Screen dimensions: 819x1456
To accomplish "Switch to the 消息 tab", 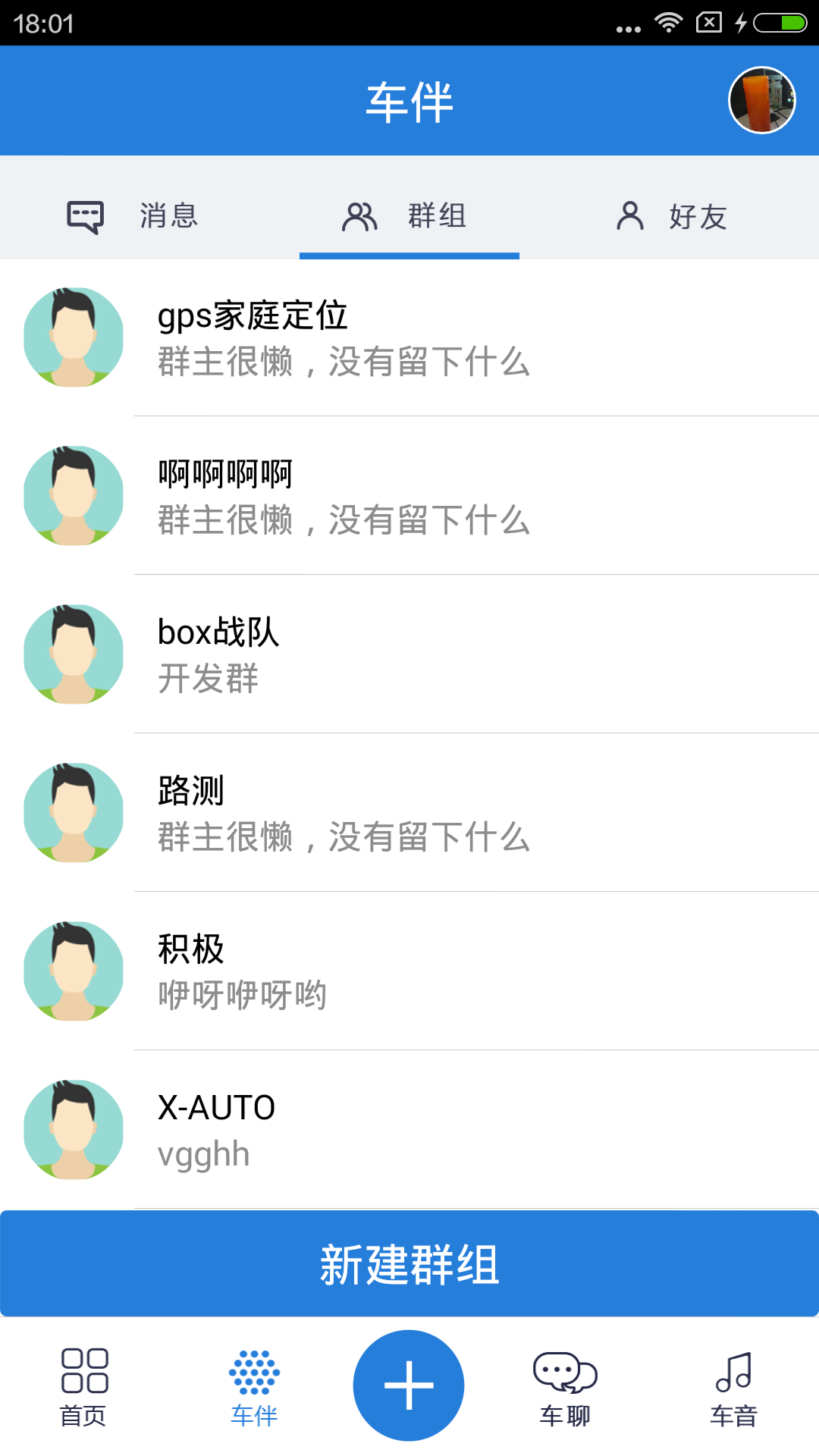I will tap(133, 216).
